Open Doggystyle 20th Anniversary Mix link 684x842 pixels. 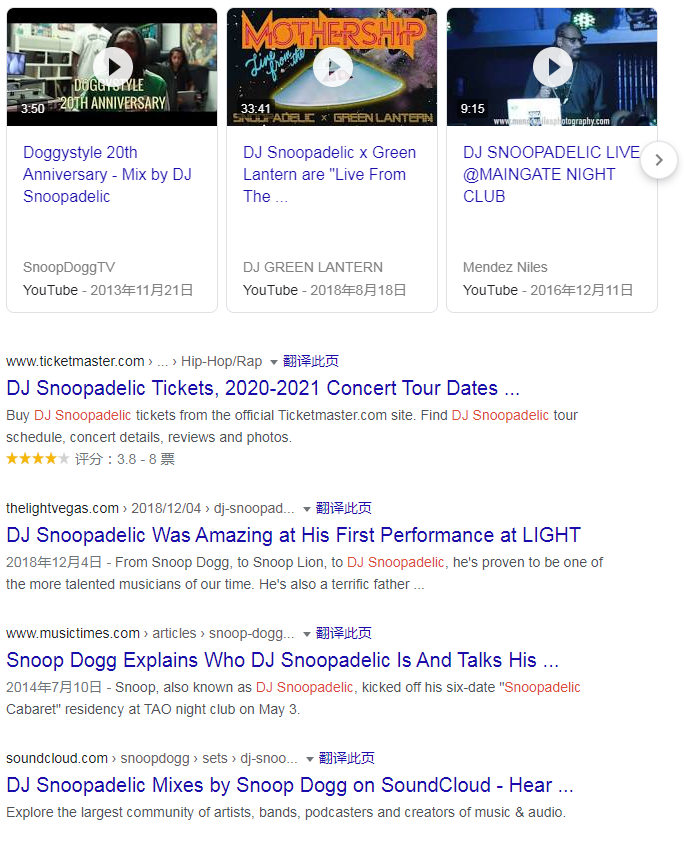(107, 174)
